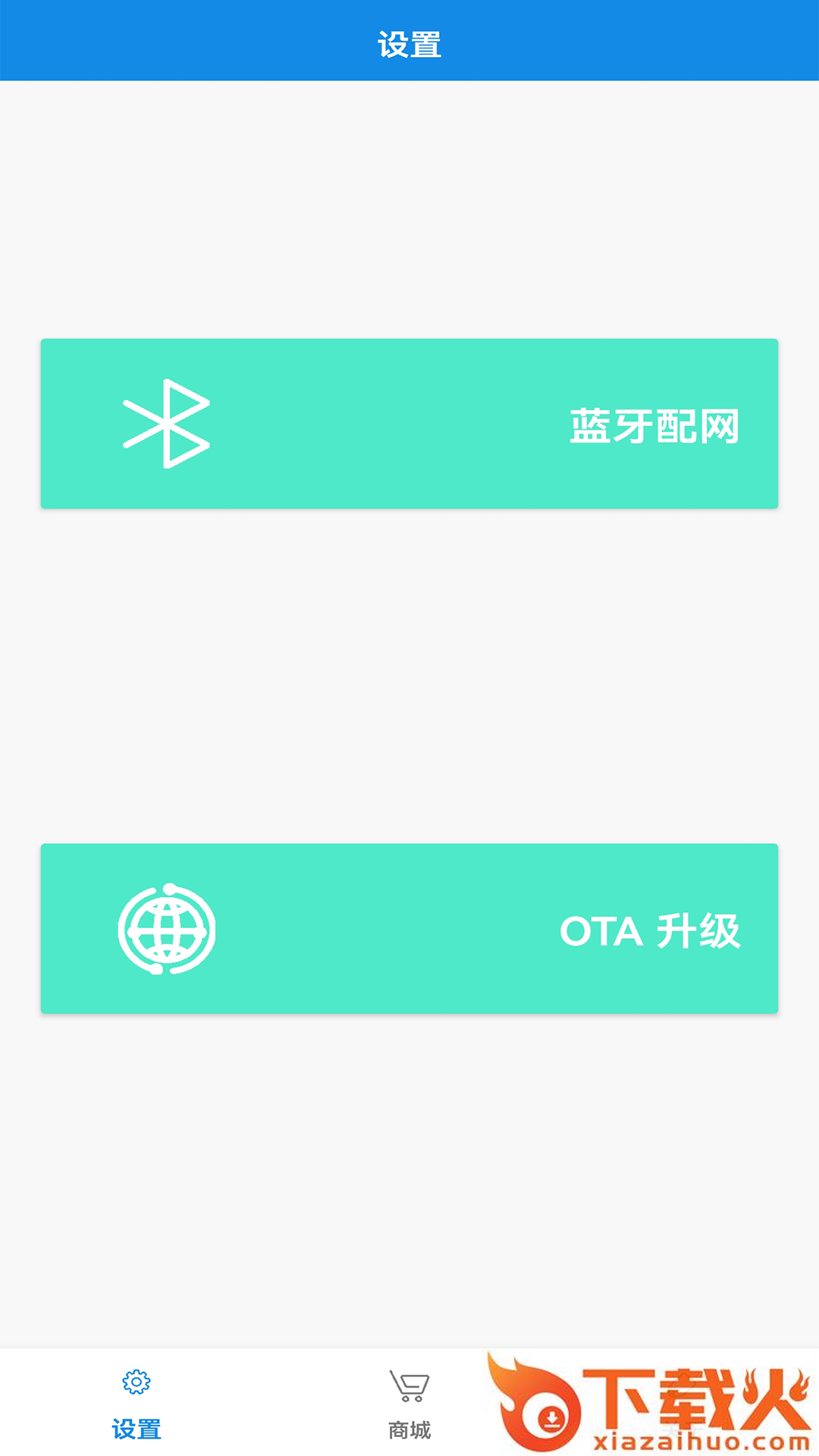
Task: Open the 蓝牙配网 Bluetooth pairing card
Action: (x=409, y=423)
